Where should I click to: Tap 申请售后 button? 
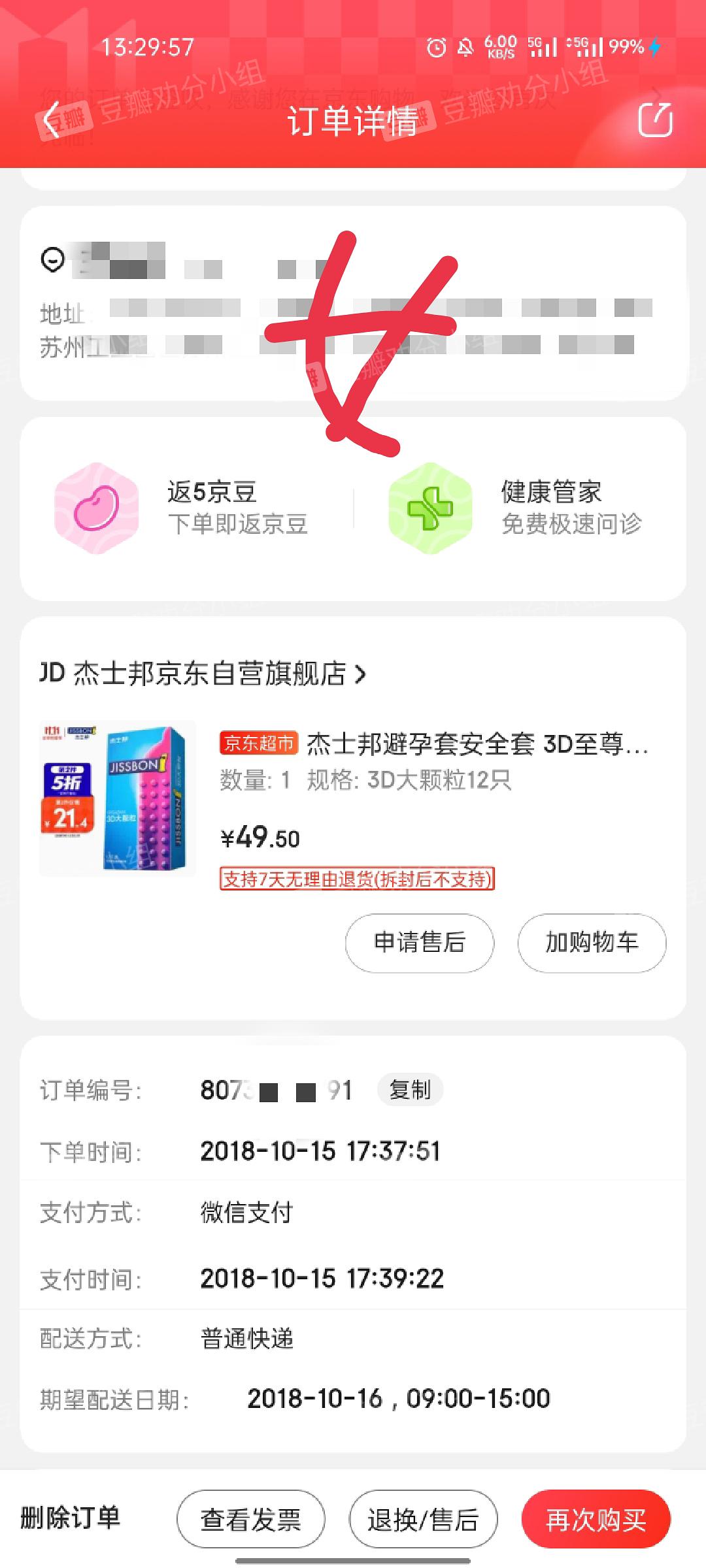(x=419, y=943)
